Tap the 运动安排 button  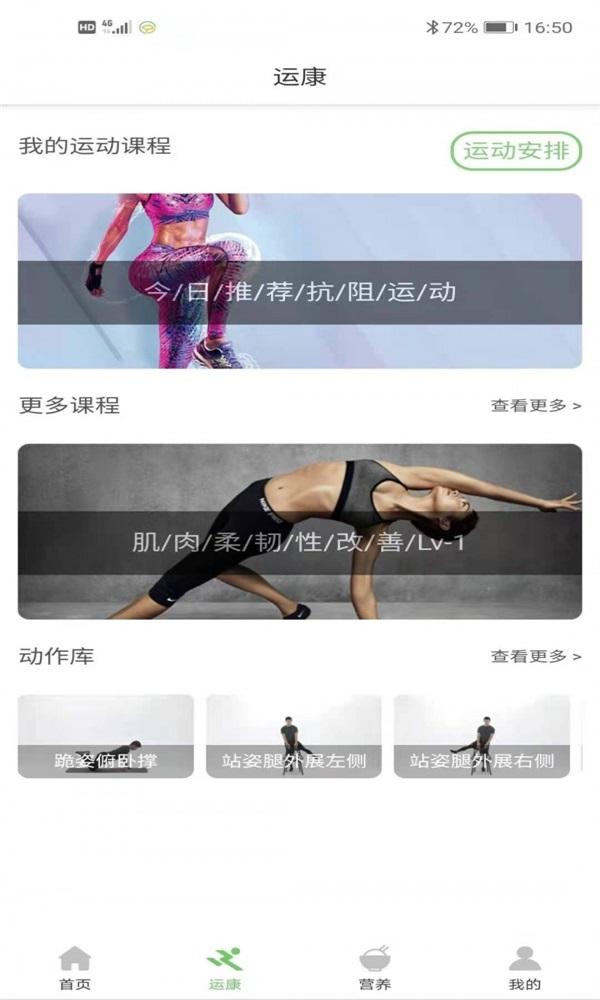(x=516, y=151)
